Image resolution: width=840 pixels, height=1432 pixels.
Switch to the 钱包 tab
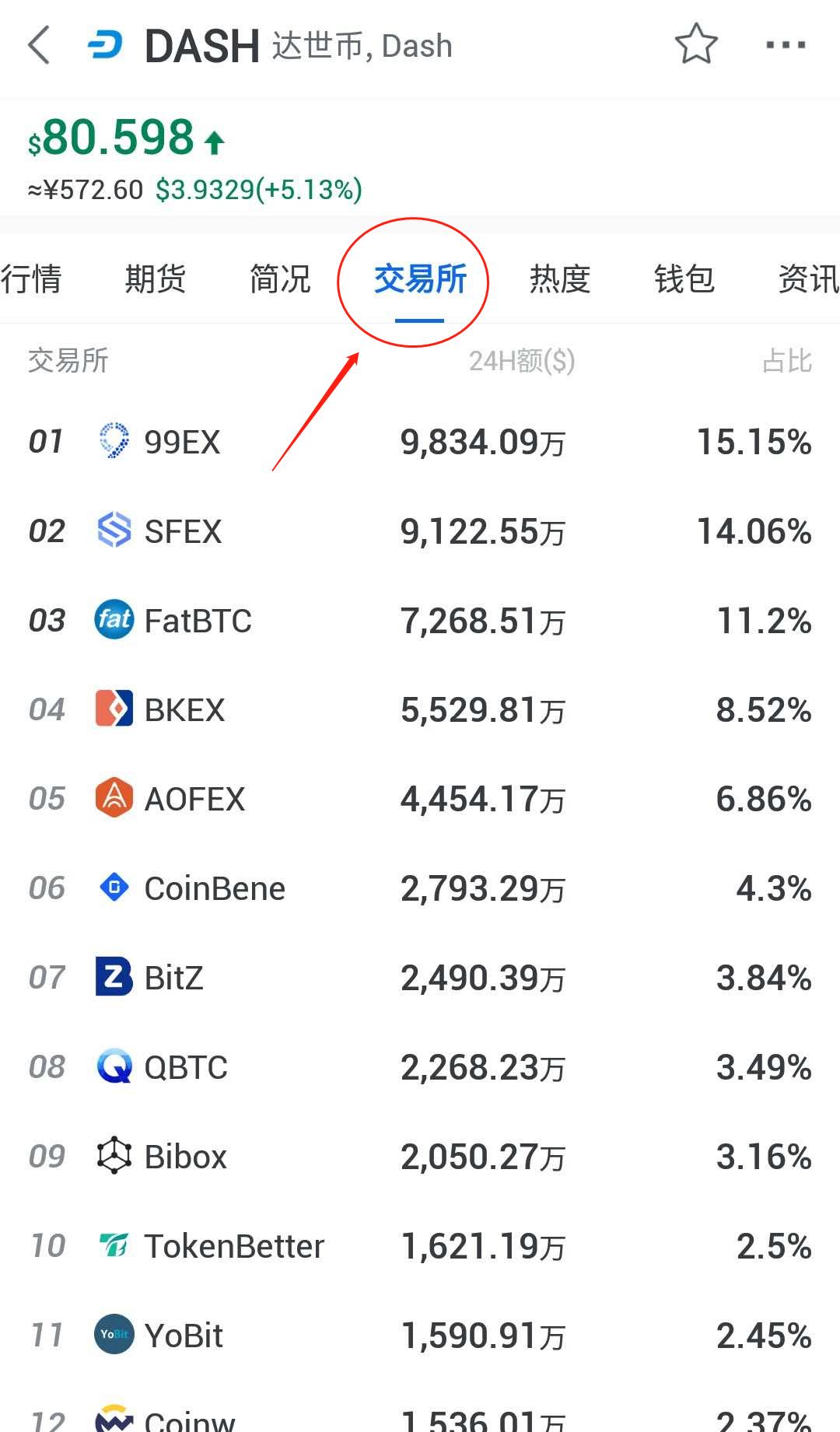(x=684, y=278)
